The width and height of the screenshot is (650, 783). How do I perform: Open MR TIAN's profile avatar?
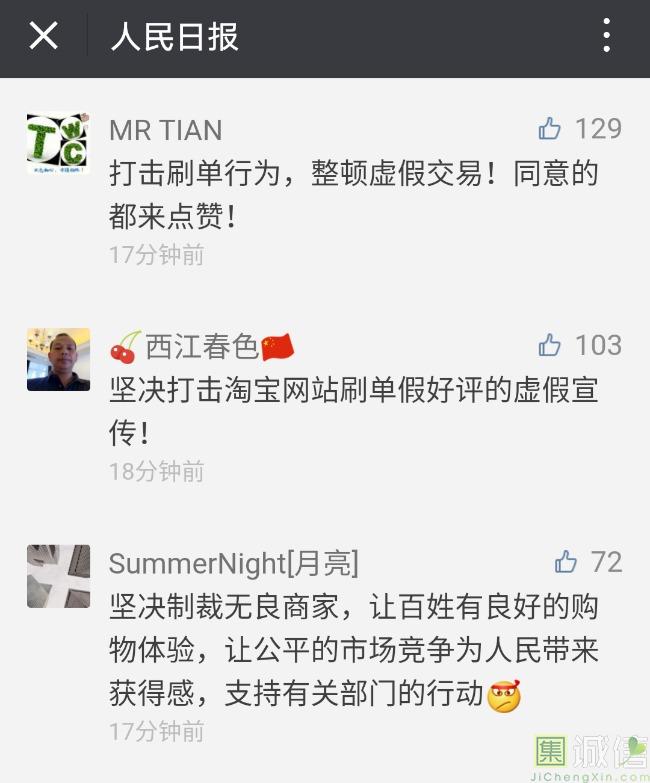tap(58, 143)
